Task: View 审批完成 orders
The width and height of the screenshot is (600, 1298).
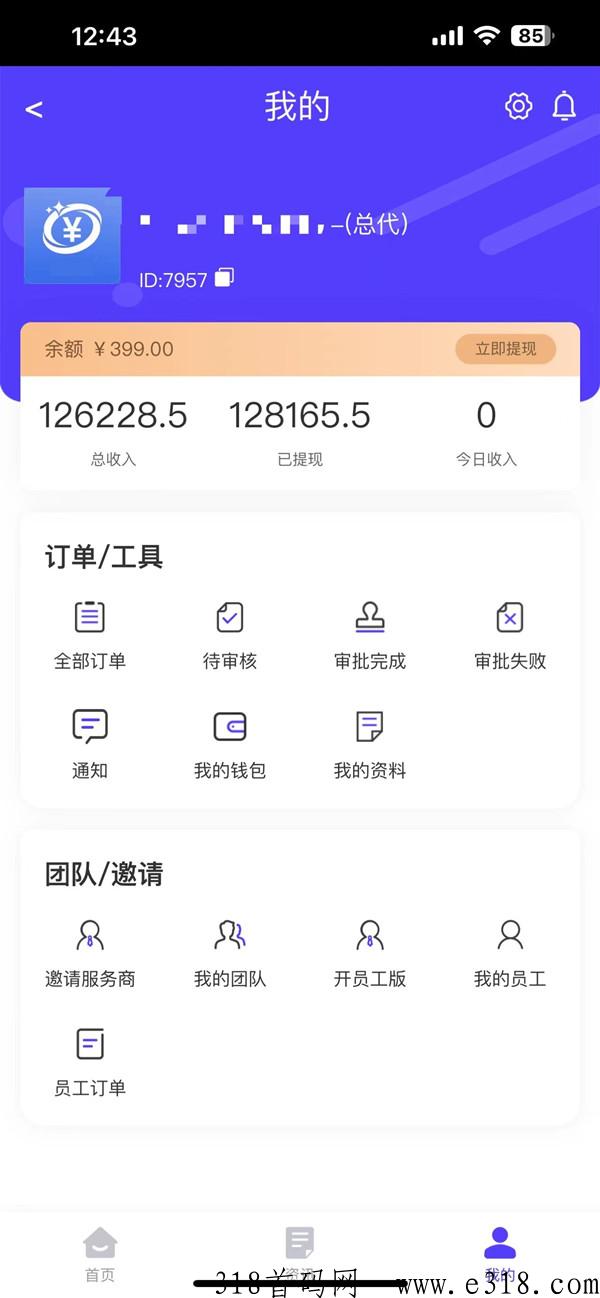Action: (370, 635)
